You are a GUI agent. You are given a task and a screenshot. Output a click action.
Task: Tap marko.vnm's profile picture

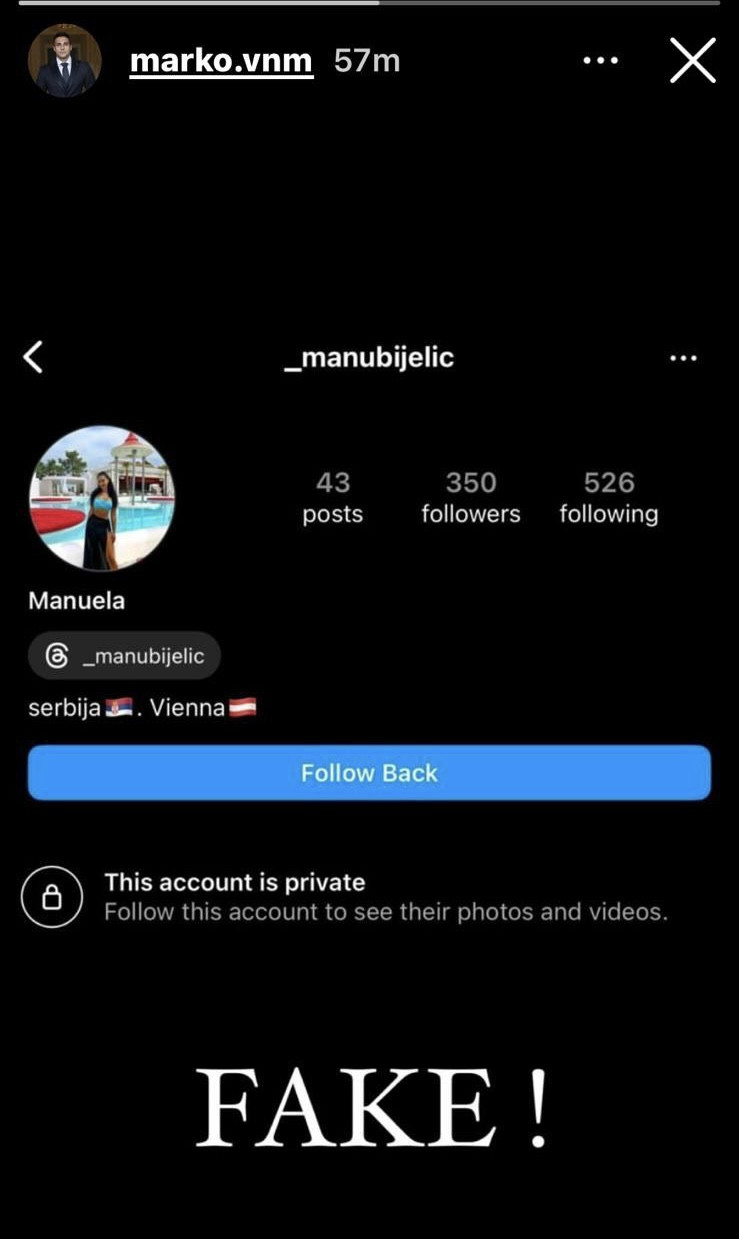(x=65, y=61)
